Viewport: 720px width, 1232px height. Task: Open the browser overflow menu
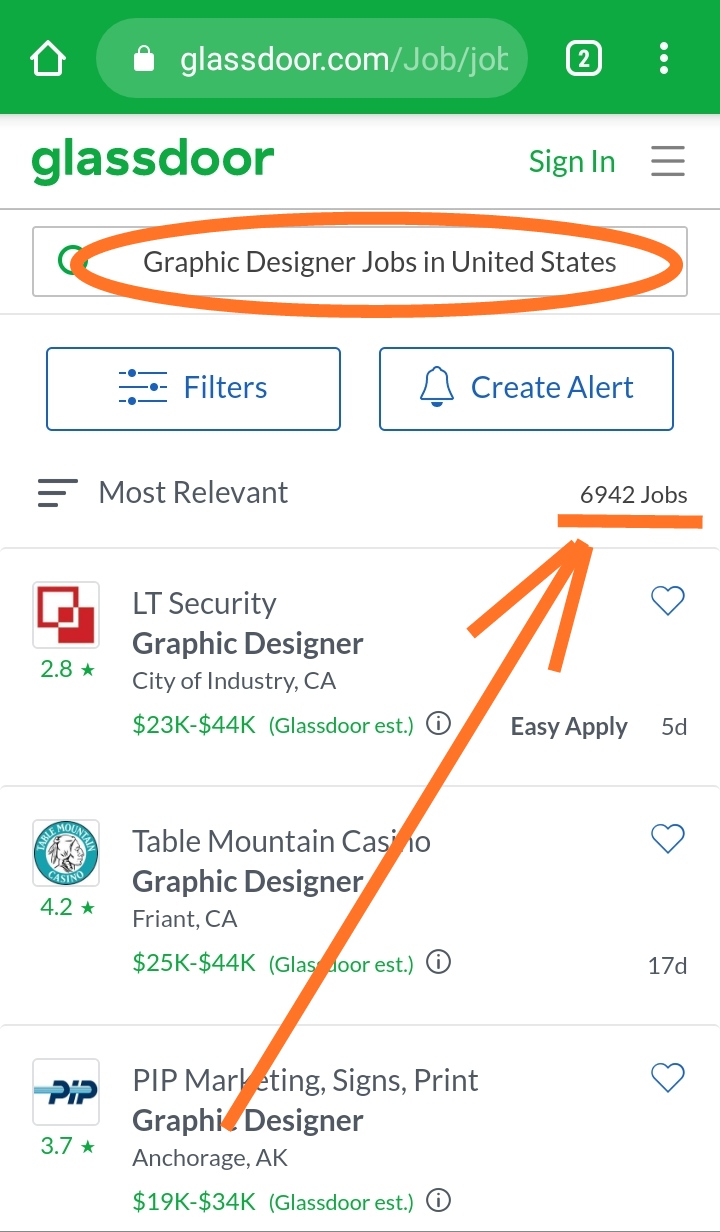click(x=665, y=59)
